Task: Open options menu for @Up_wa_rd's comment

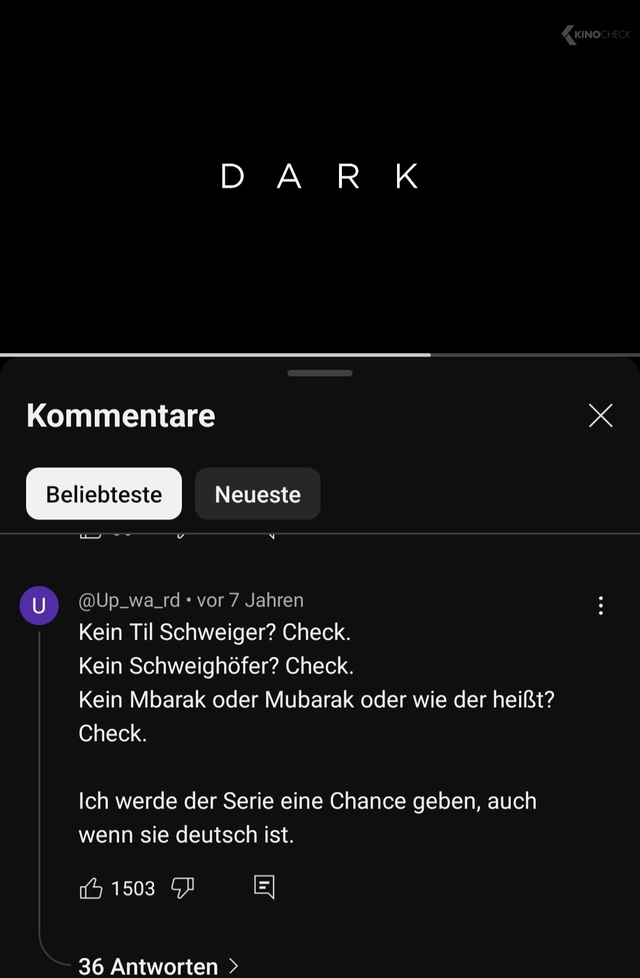Action: tap(600, 605)
